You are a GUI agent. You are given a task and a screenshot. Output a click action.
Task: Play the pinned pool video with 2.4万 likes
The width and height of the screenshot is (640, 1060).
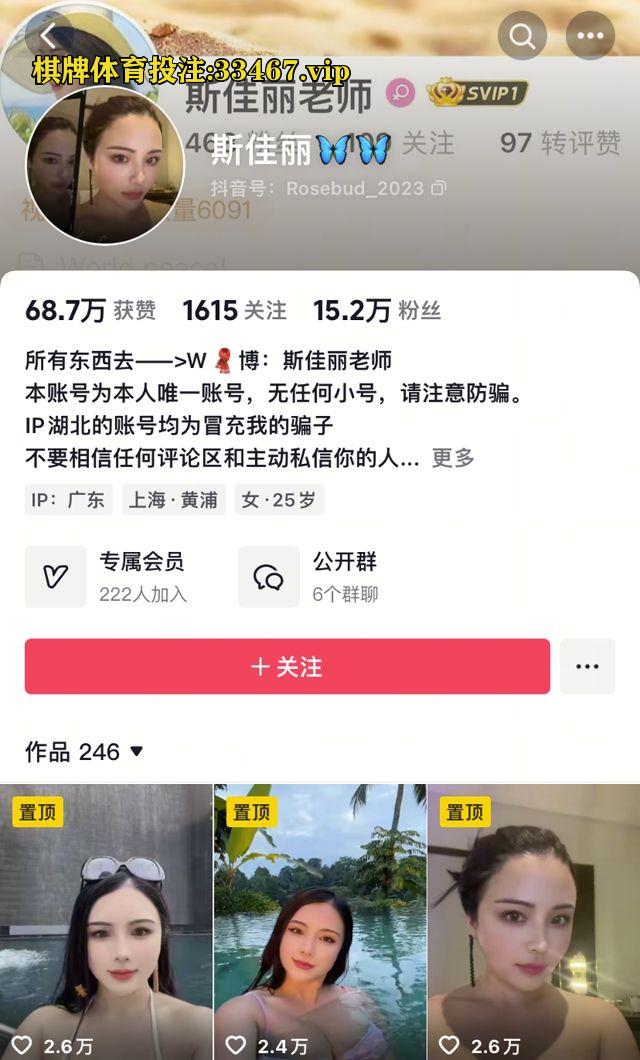320,920
